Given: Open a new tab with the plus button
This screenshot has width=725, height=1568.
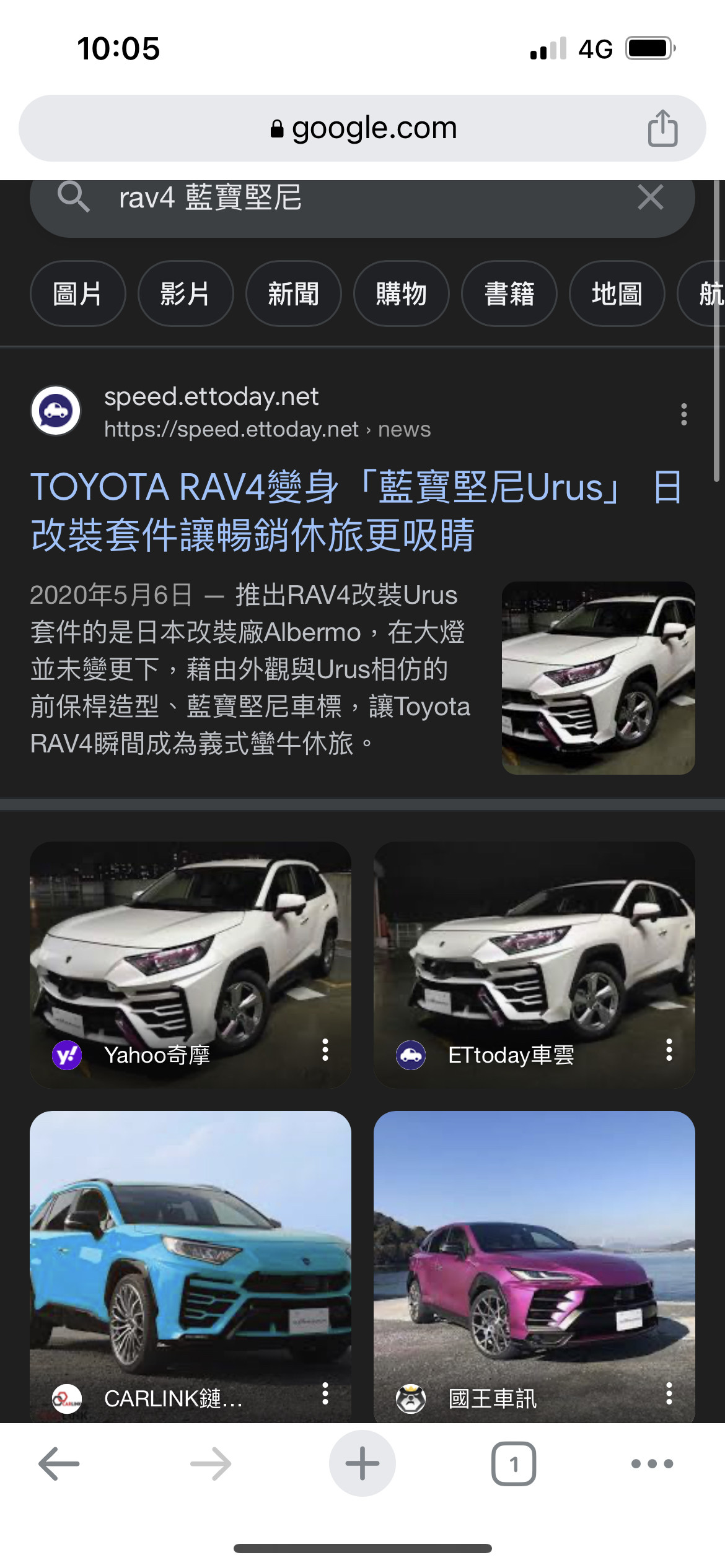Looking at the screenshot, I should tap(362, 1463).
